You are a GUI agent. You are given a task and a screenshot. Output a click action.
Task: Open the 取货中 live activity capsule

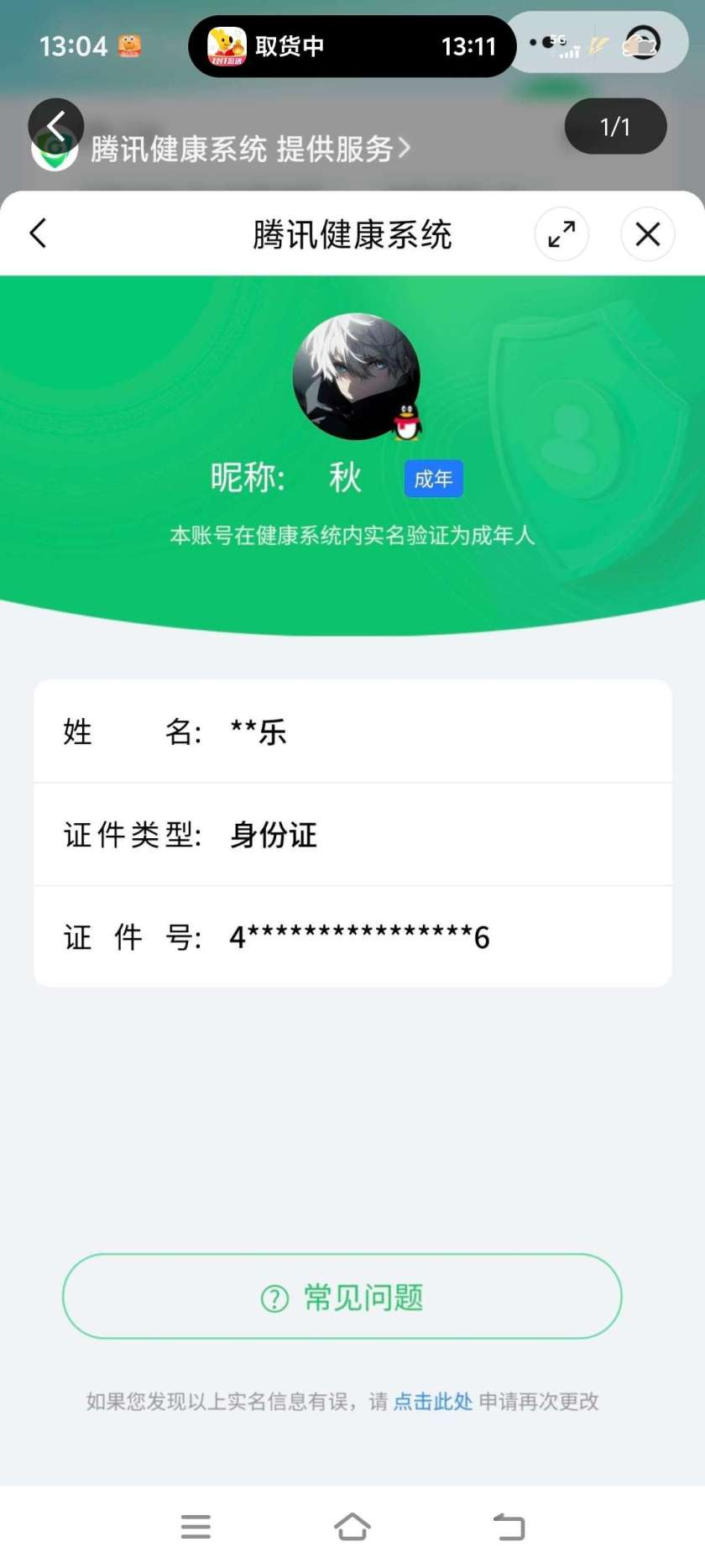point(351,46)
